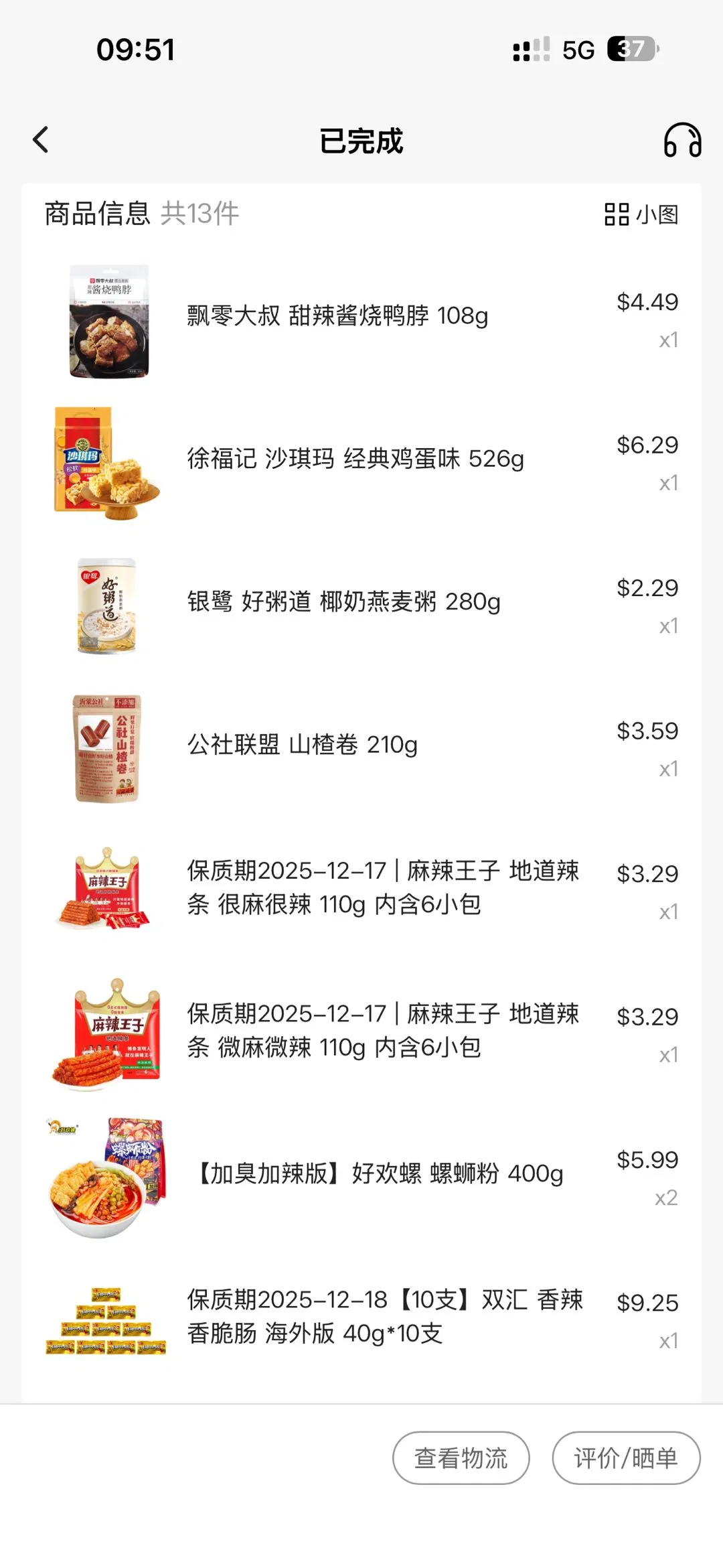
Task: View 双汇 香辣香脆肠 product details
Action: click(384, 1317)
